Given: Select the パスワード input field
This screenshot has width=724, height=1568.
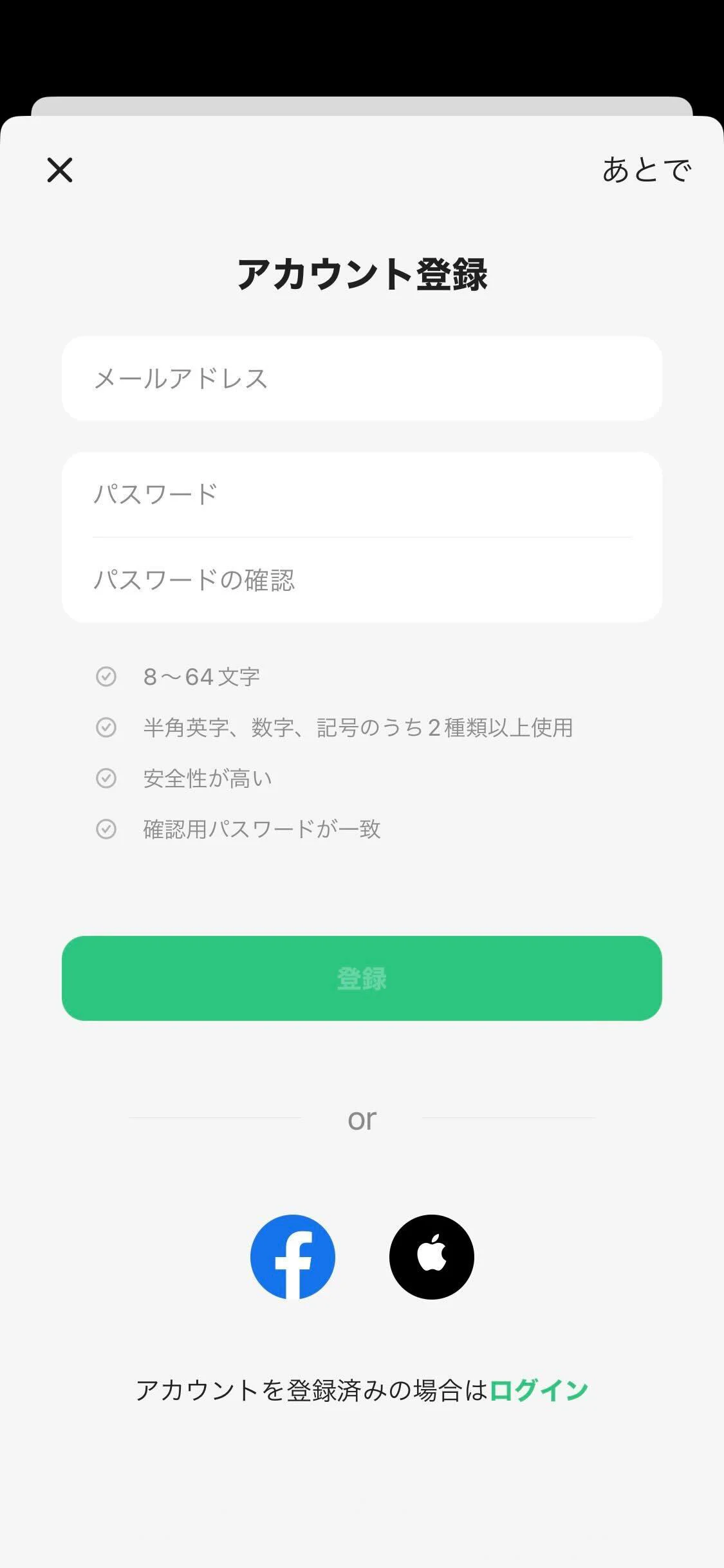Looking at the screenshot, I should [362, 494].
